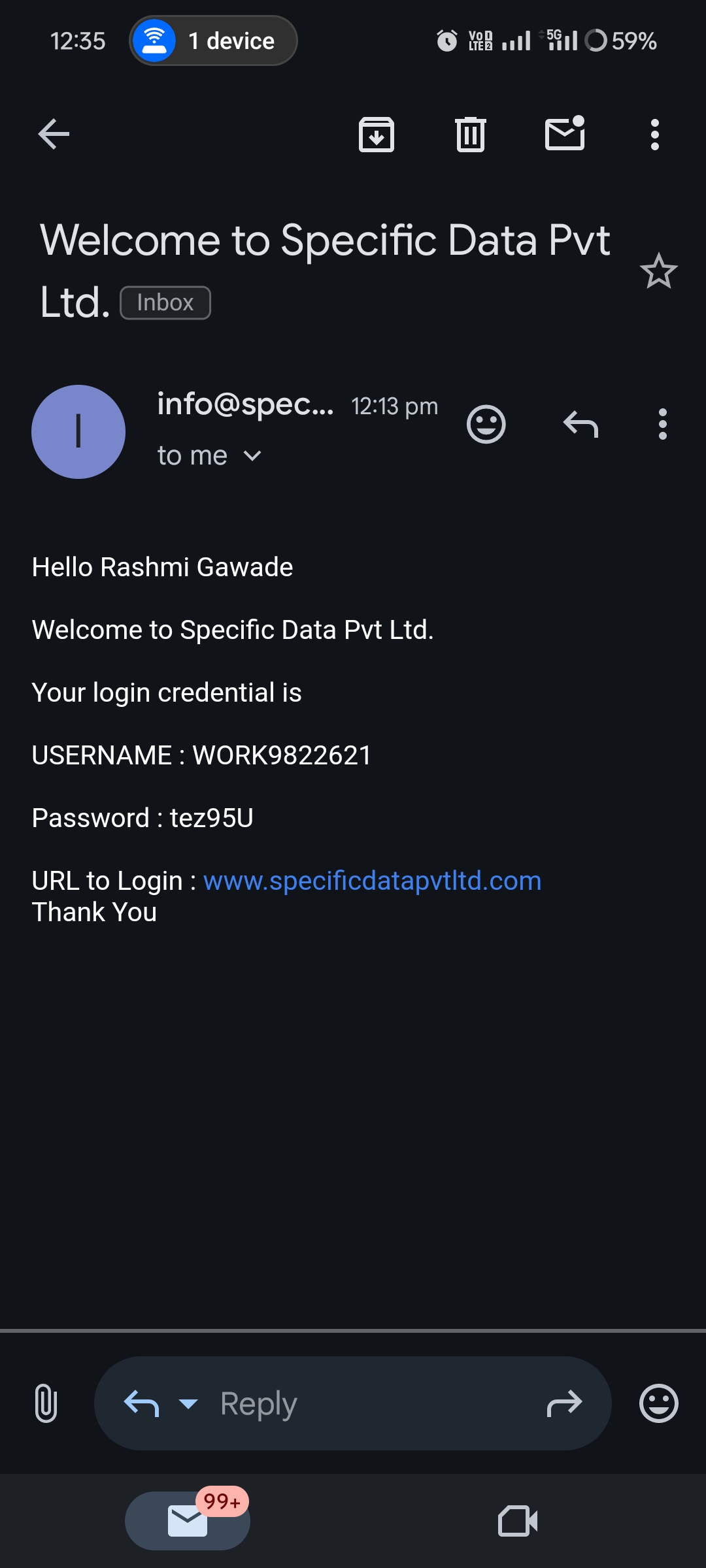This screenshot has width=706, height=1568.
Task: Delete this email
Action: (x=470, y=135)
